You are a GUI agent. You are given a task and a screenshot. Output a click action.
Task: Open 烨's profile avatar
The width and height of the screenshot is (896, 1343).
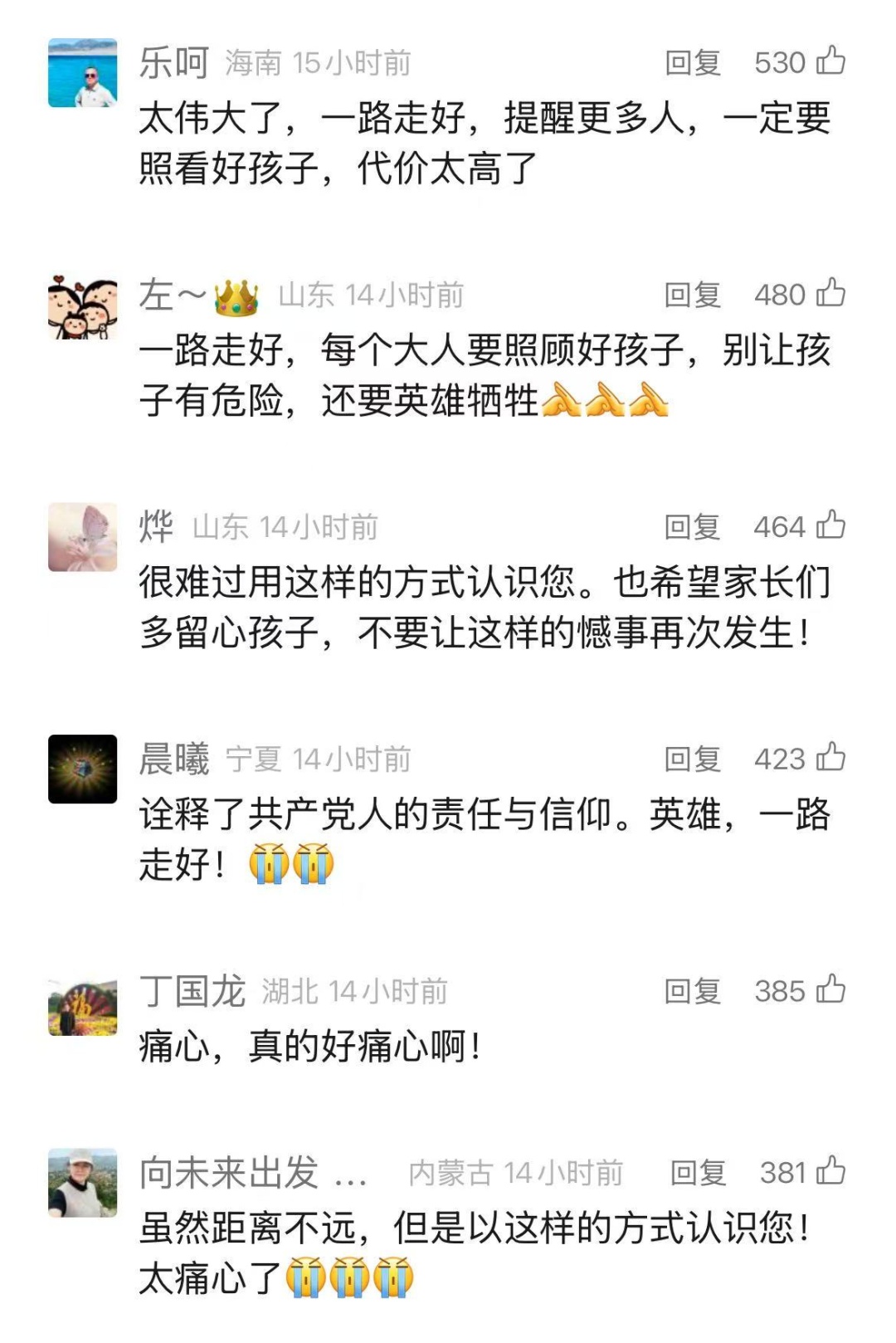82,537
